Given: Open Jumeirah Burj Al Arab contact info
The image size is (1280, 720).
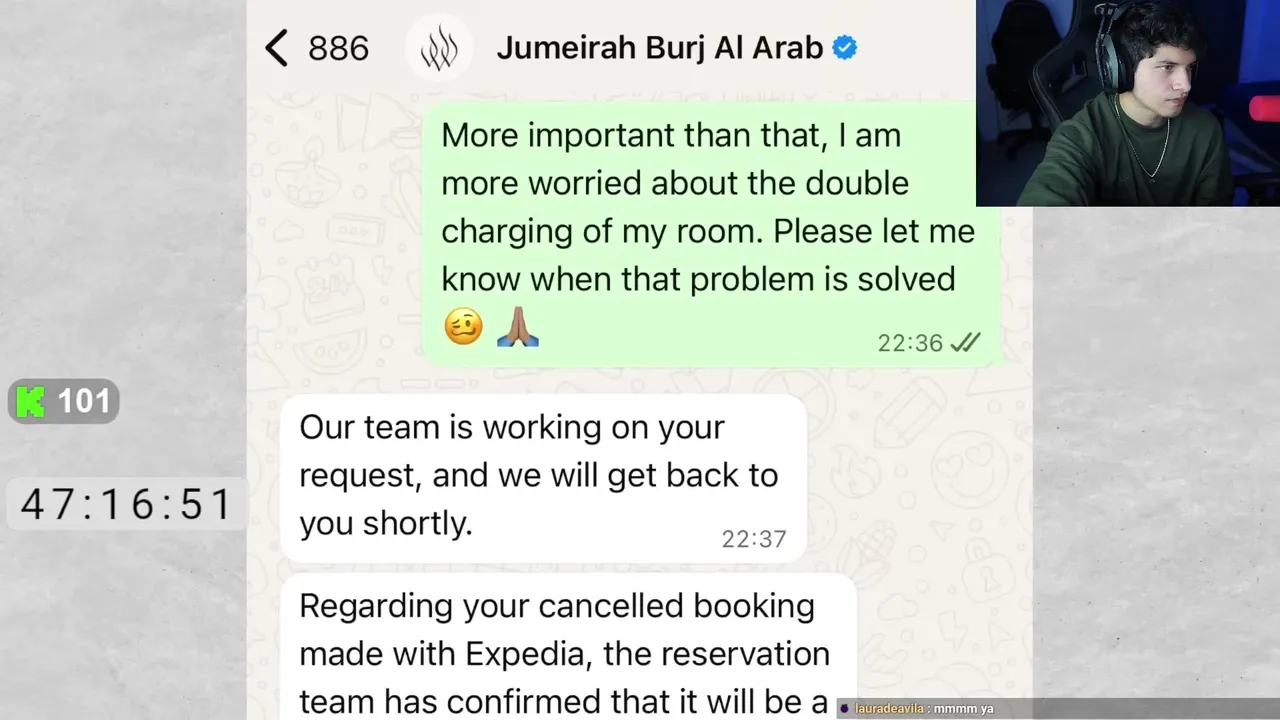Looking at the screenshot, I should click(x=659, y=48).
